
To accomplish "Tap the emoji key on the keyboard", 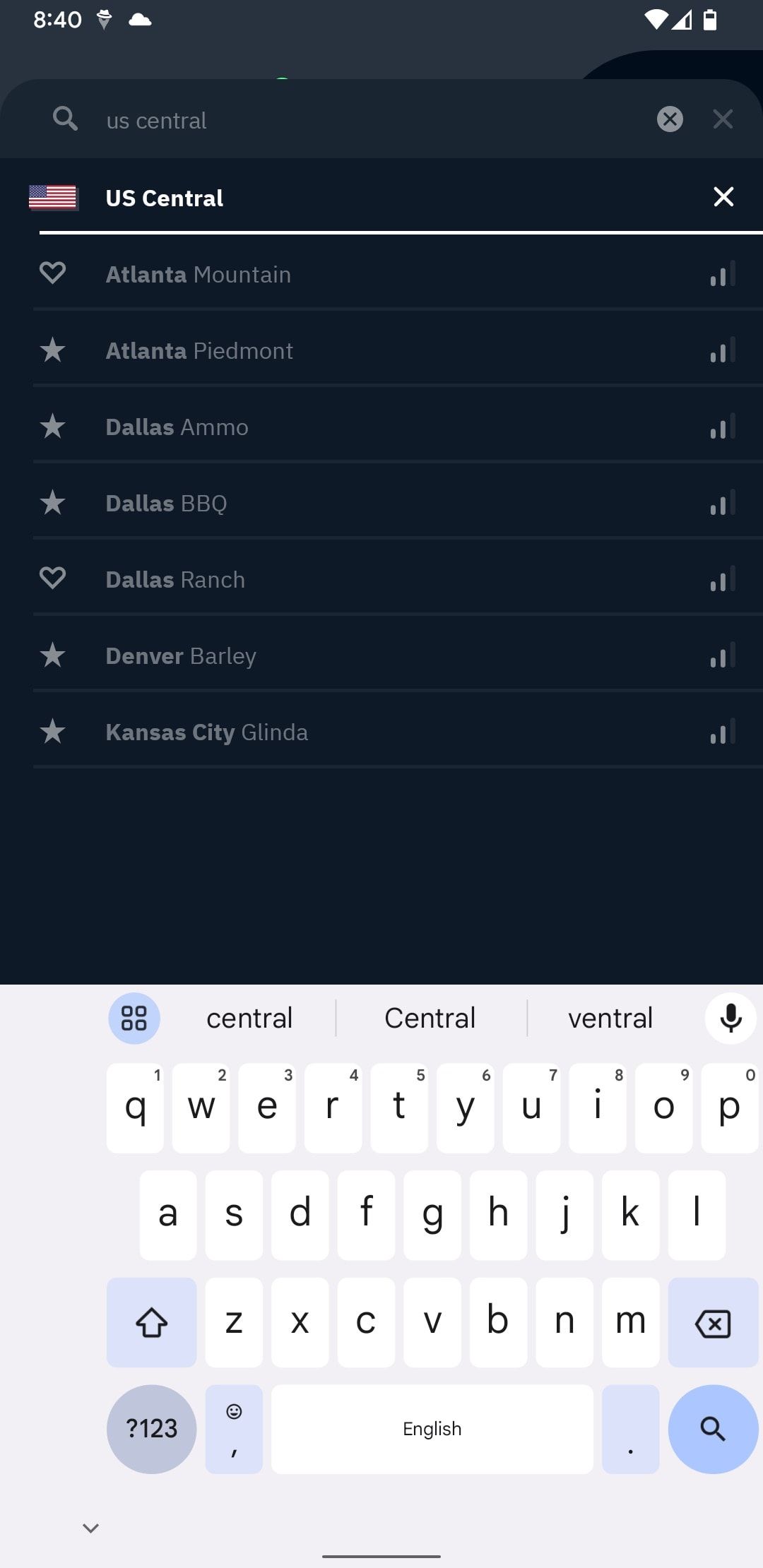I will 234,1428.
